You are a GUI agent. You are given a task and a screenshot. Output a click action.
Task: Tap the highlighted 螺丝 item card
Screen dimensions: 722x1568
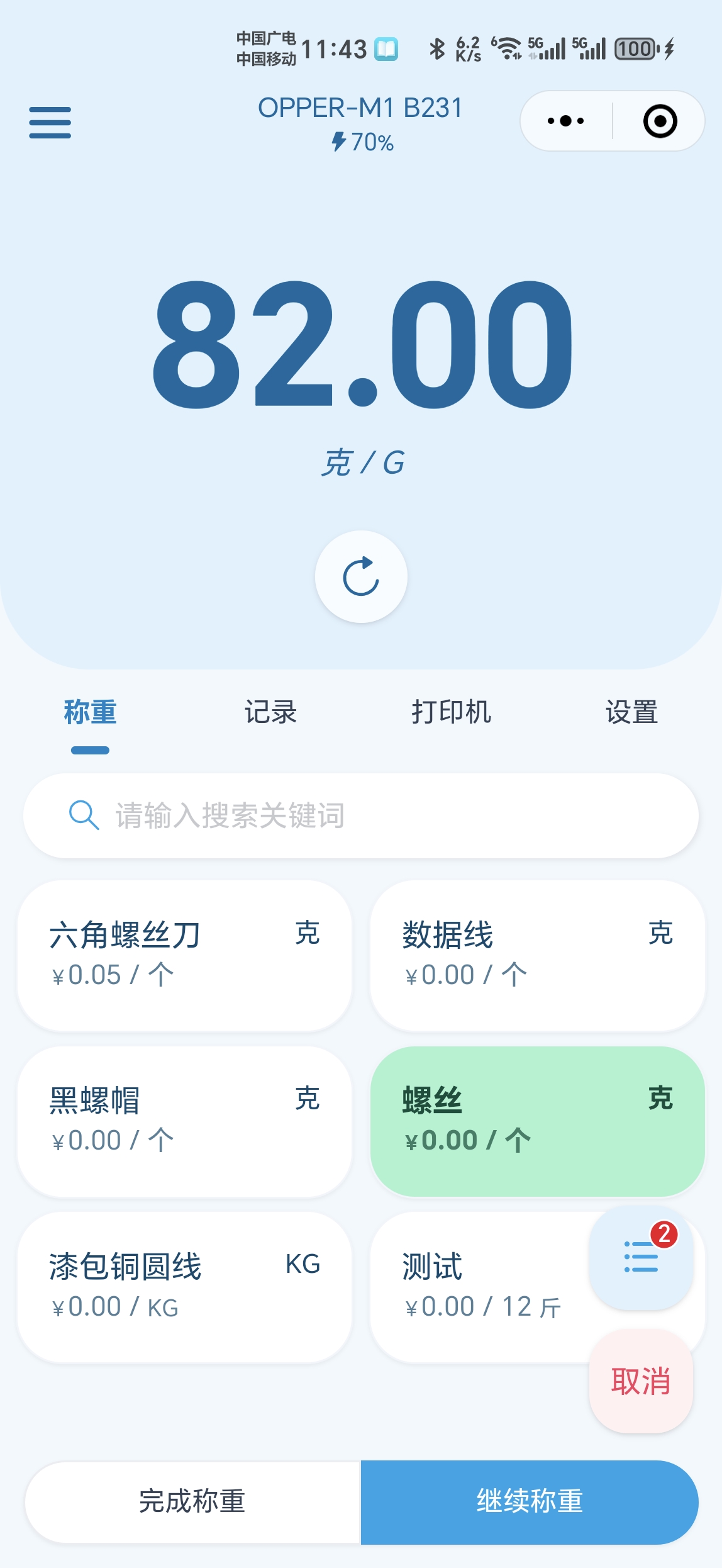point(537,1121)
